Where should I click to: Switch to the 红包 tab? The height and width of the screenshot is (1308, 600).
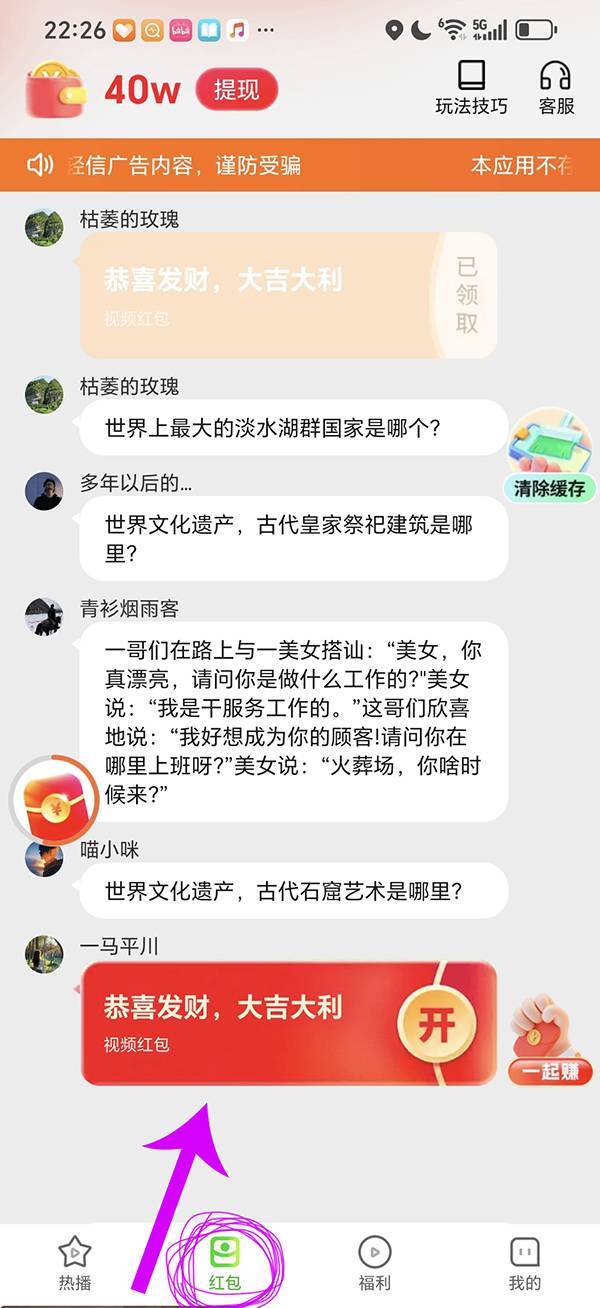(225, 1262)
